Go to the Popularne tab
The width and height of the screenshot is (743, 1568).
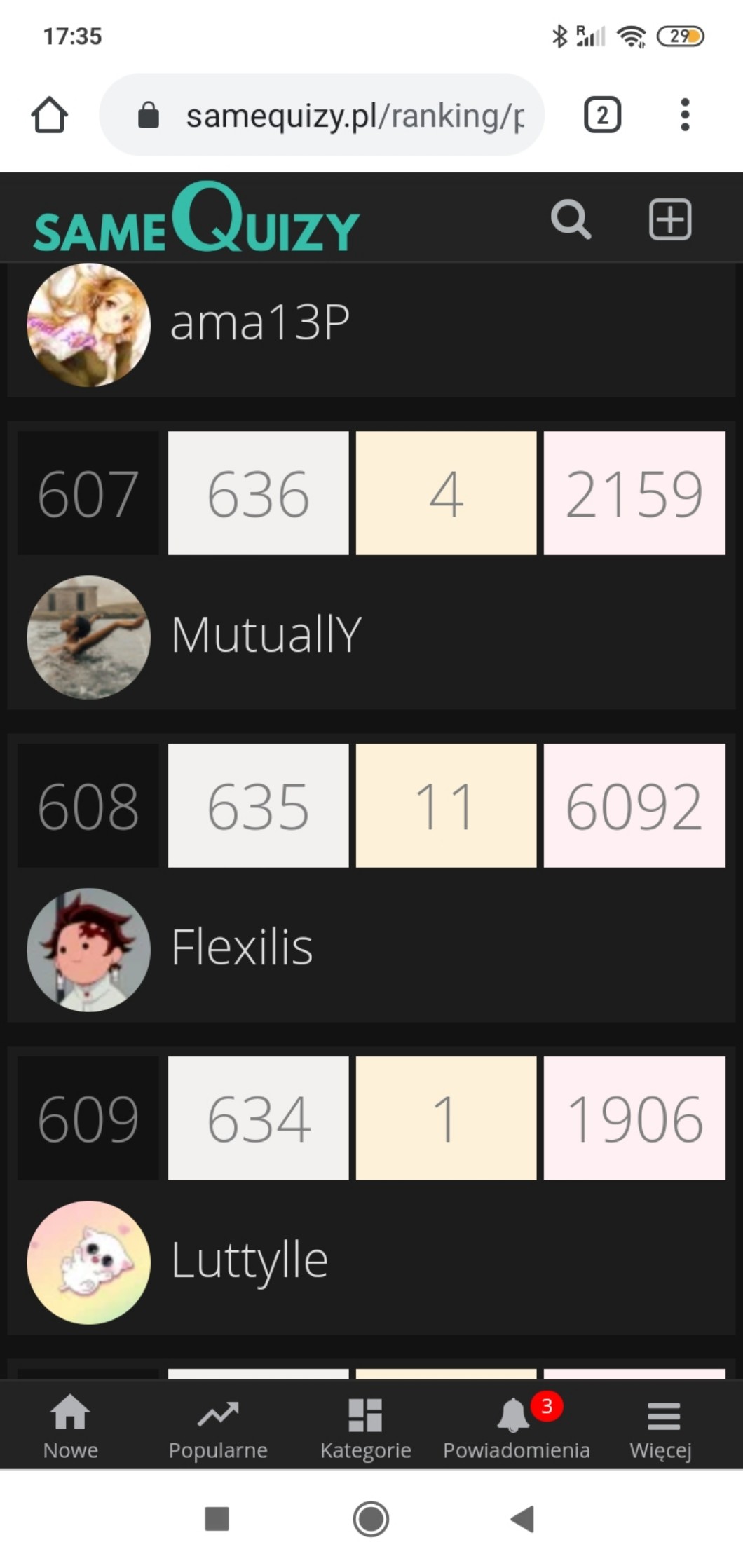[x=218, y=1426]
